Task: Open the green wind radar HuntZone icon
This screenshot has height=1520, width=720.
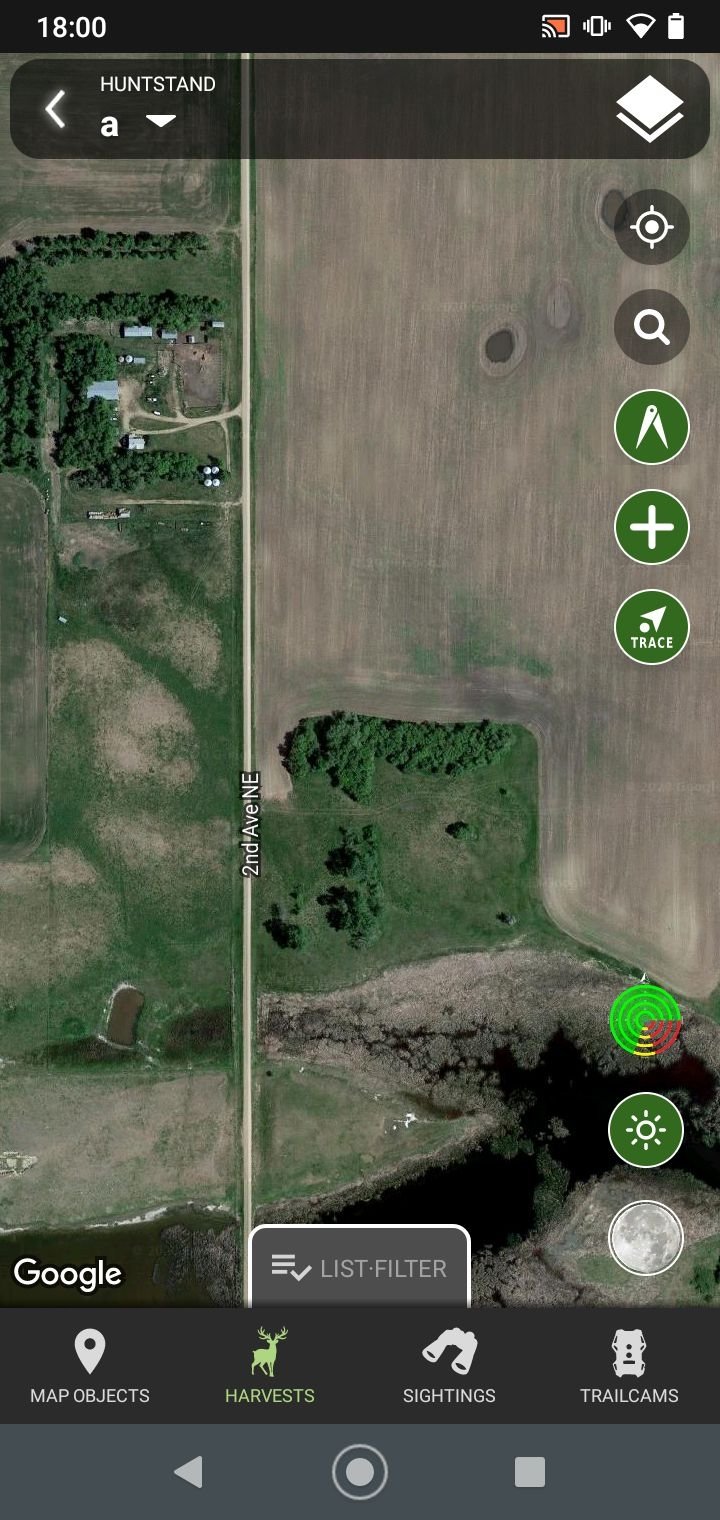Action: (x=646, y=1020)
